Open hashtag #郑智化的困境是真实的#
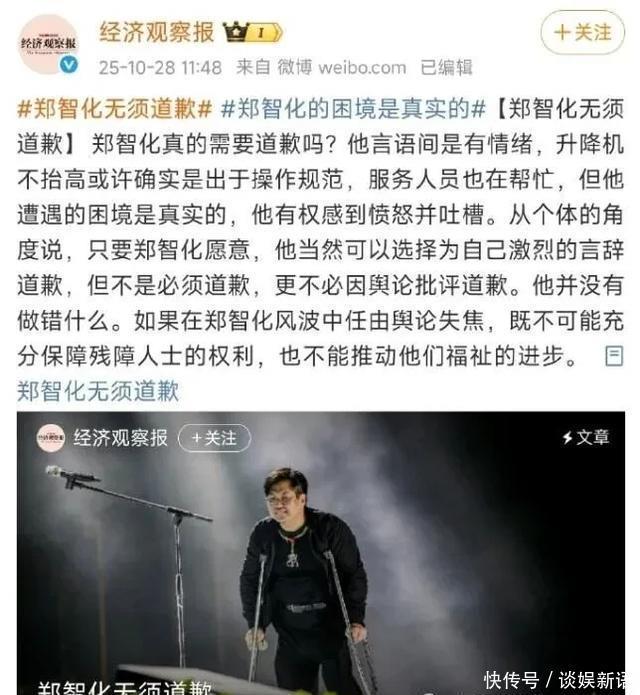Viewport: 640px width, 695px height. (353, 109)
